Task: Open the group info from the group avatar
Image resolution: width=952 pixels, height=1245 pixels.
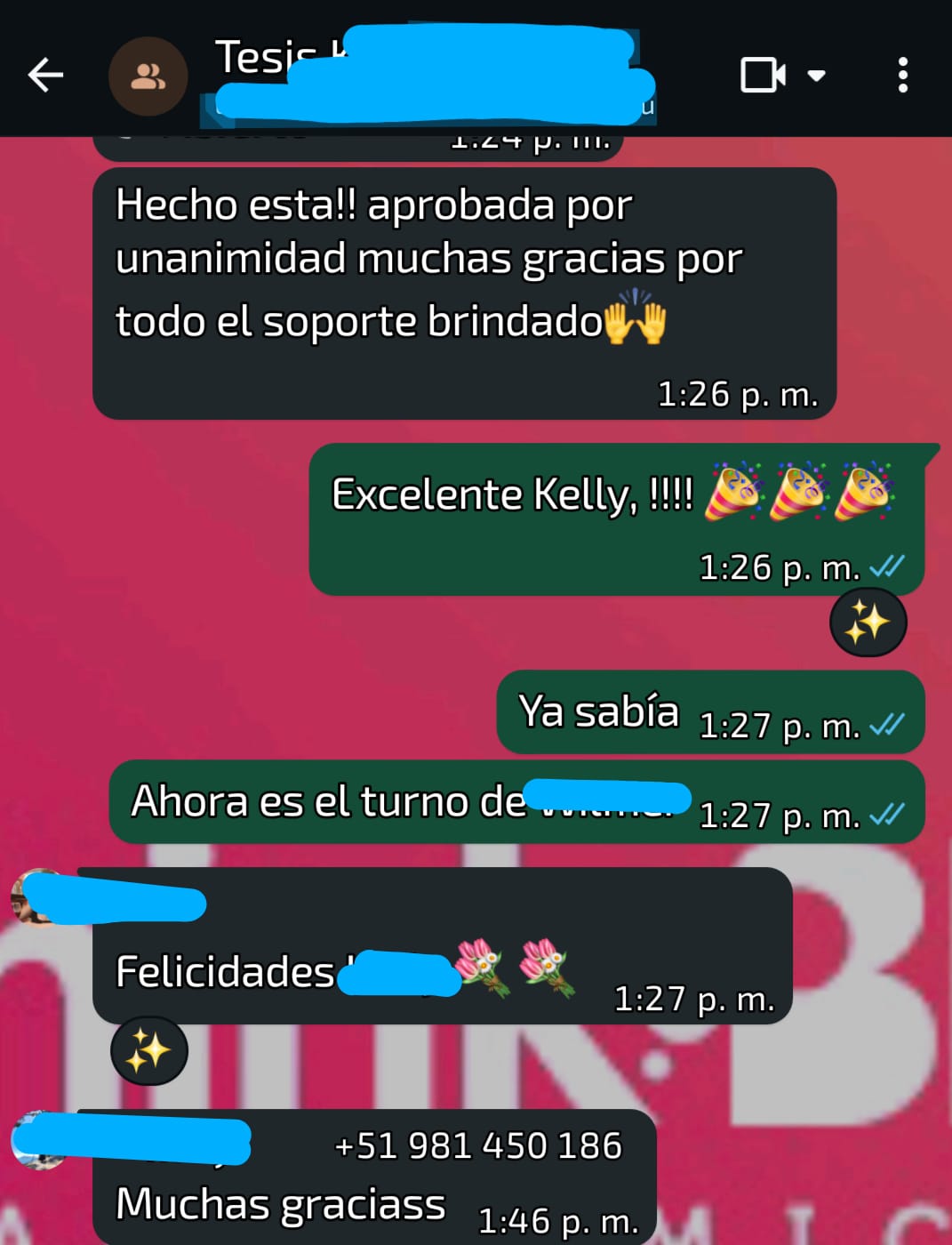Action: pos(148,76)
